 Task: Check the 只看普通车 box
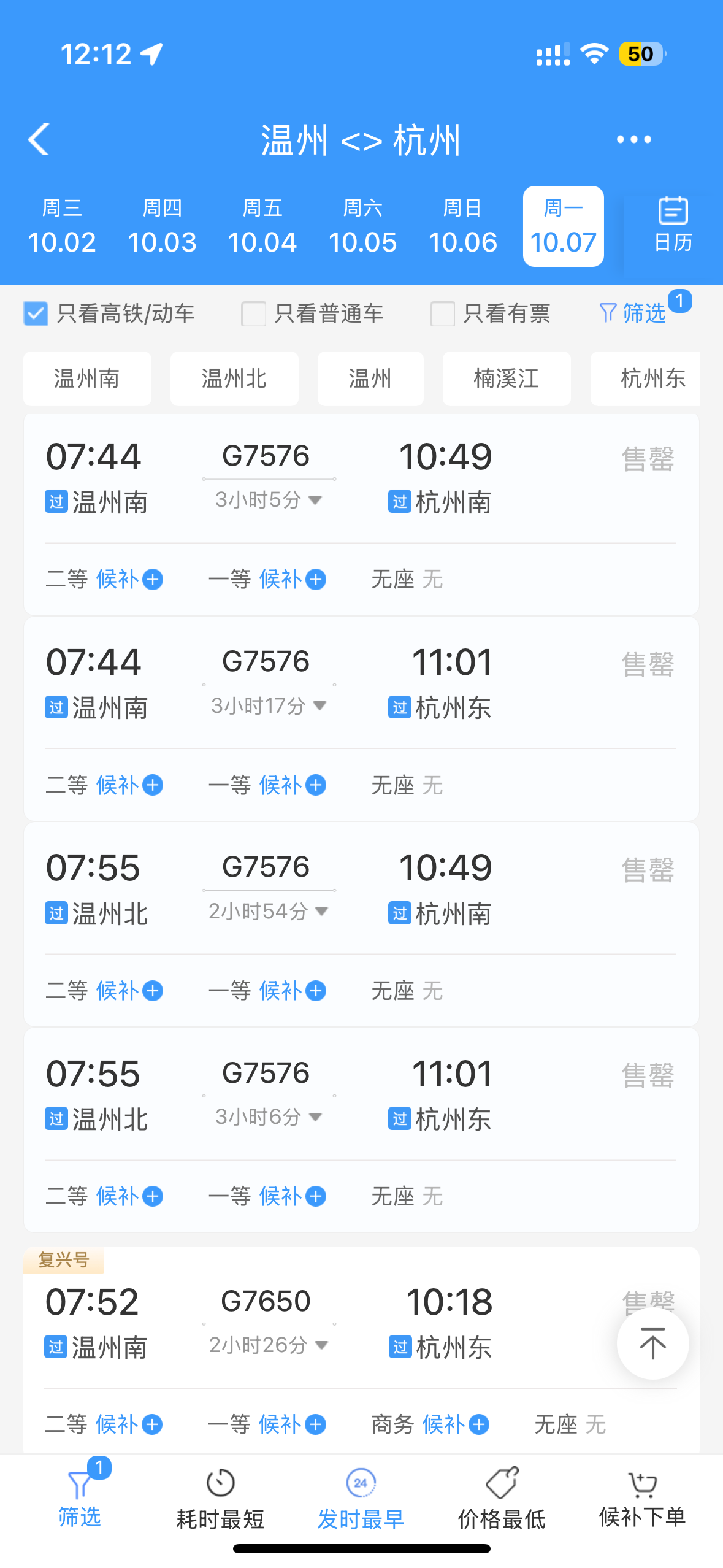[x=253, y=313]
